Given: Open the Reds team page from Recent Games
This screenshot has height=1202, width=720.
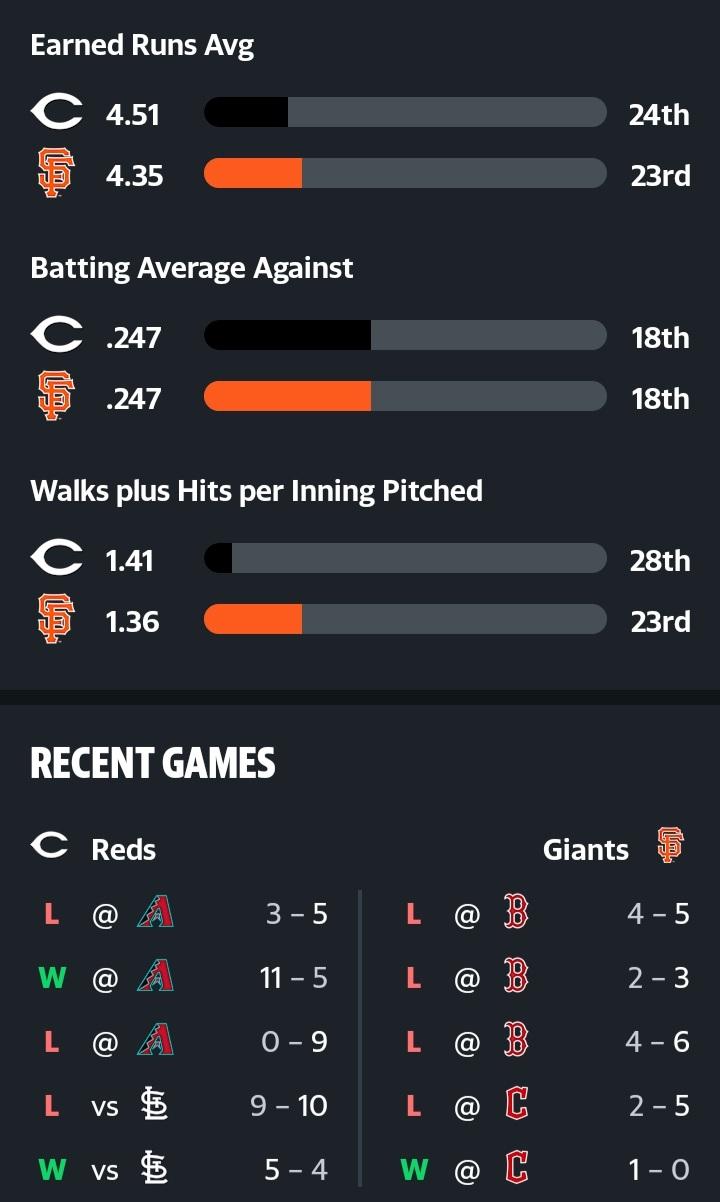Looking at the screenshot, I should [93, 849].
